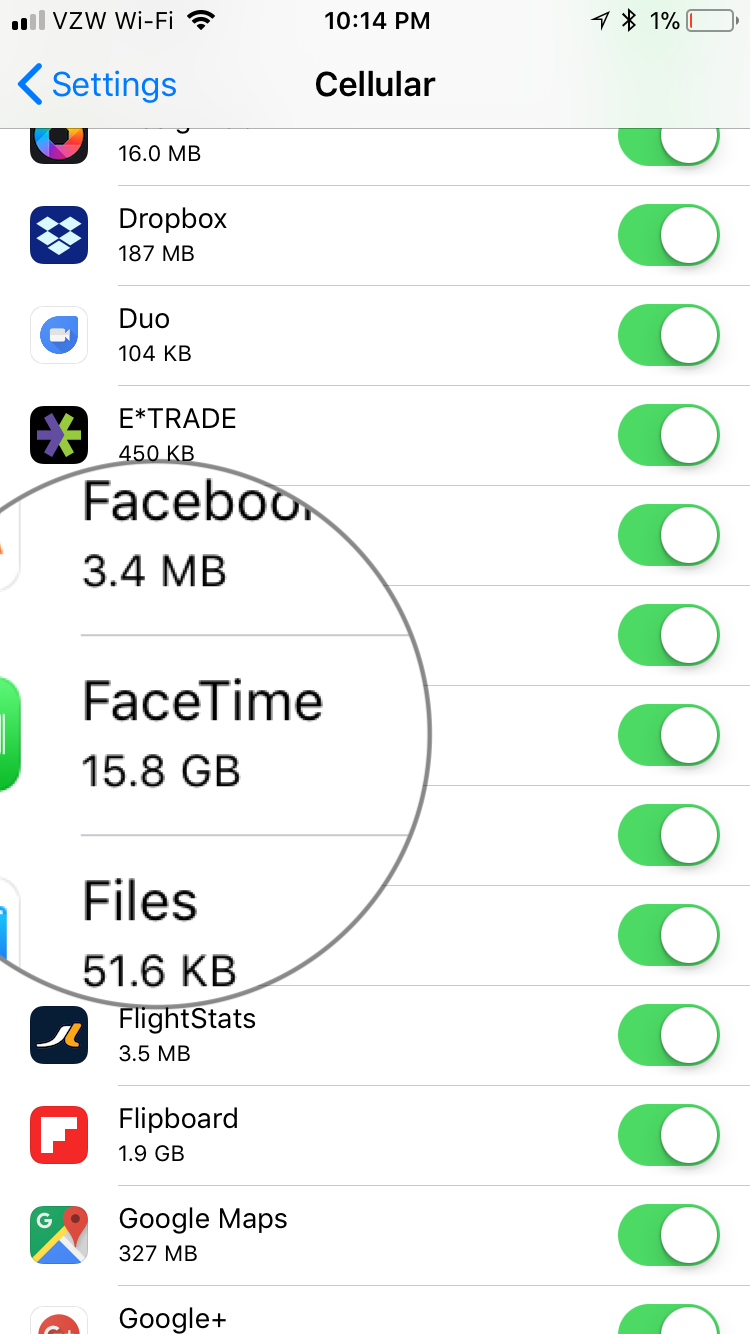Switch off FaceTime cellular data

click(x=668, y=736)
